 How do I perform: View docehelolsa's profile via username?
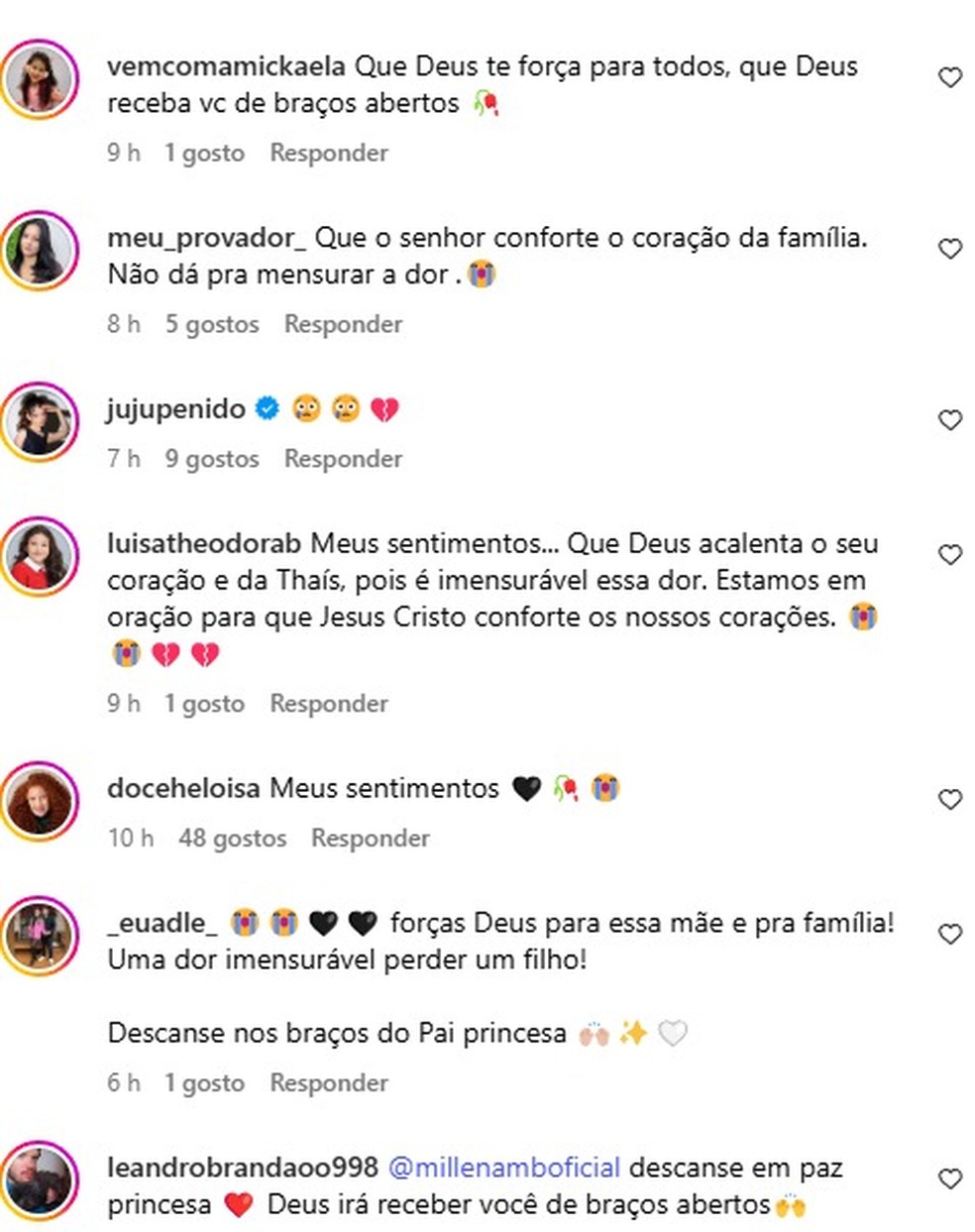pyautogui.click(x=183, y=789)
